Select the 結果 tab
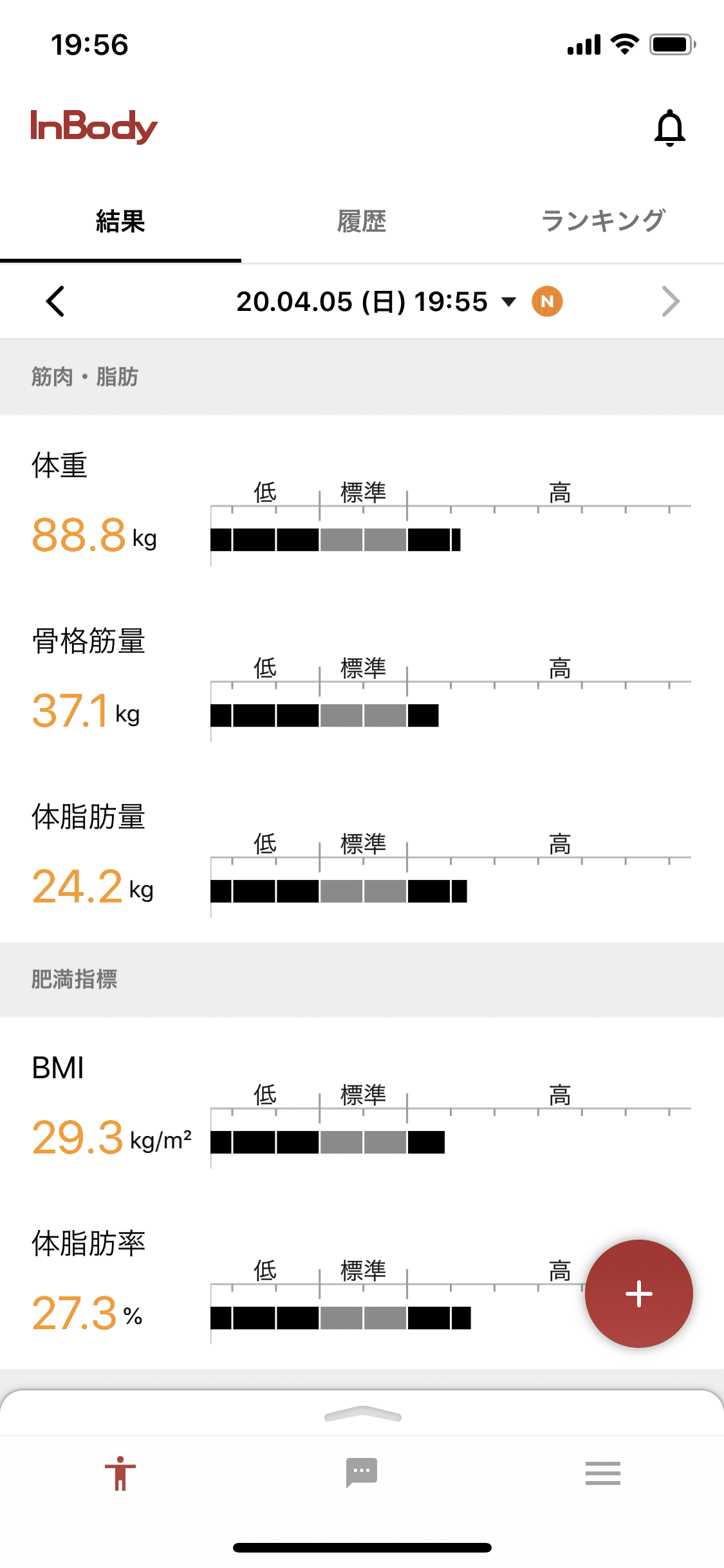Image resolution: width=724 pixels, height=1568 pixels. [120, 221]
